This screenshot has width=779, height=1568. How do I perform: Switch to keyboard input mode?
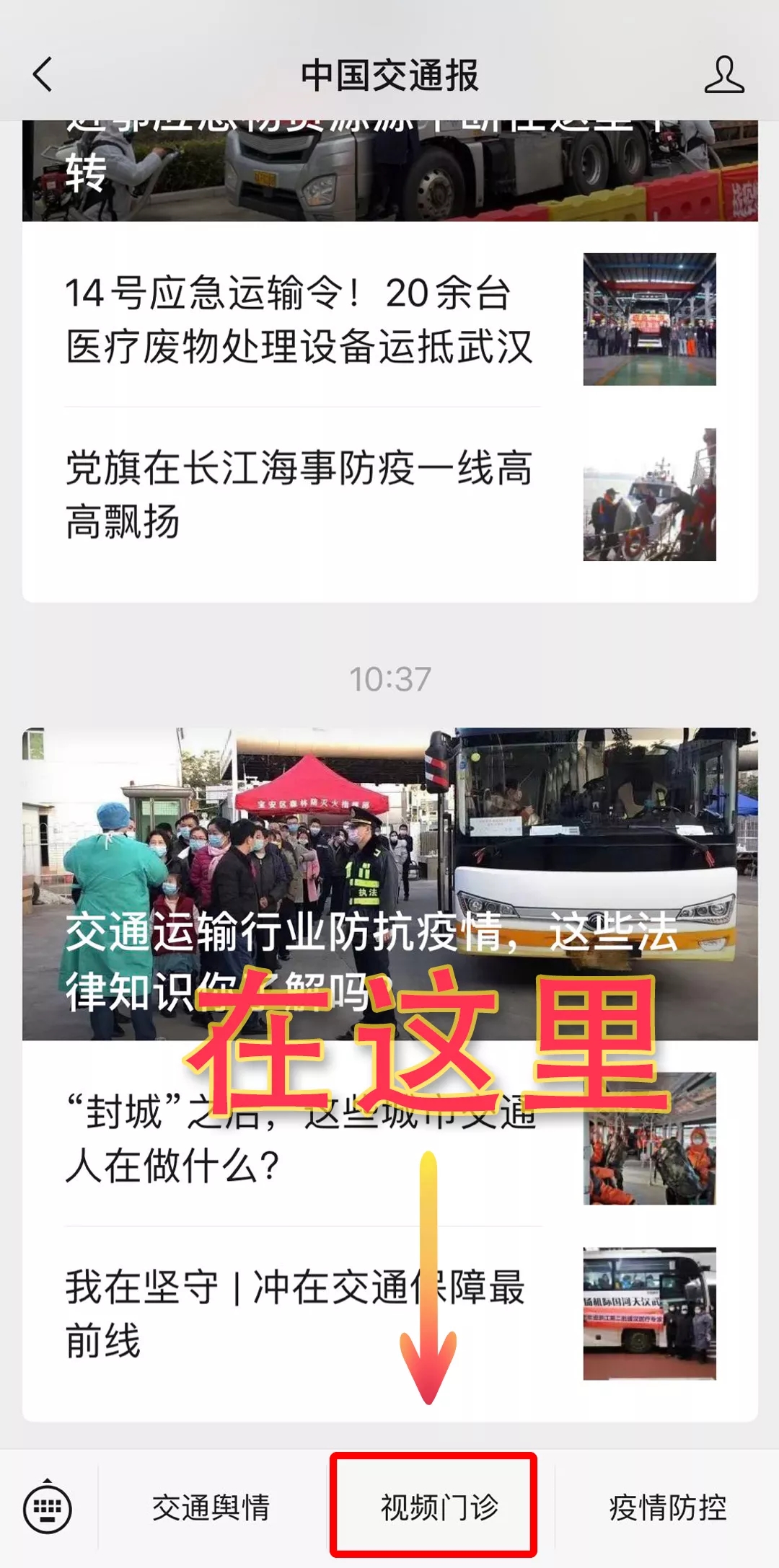coord(48,1508)
